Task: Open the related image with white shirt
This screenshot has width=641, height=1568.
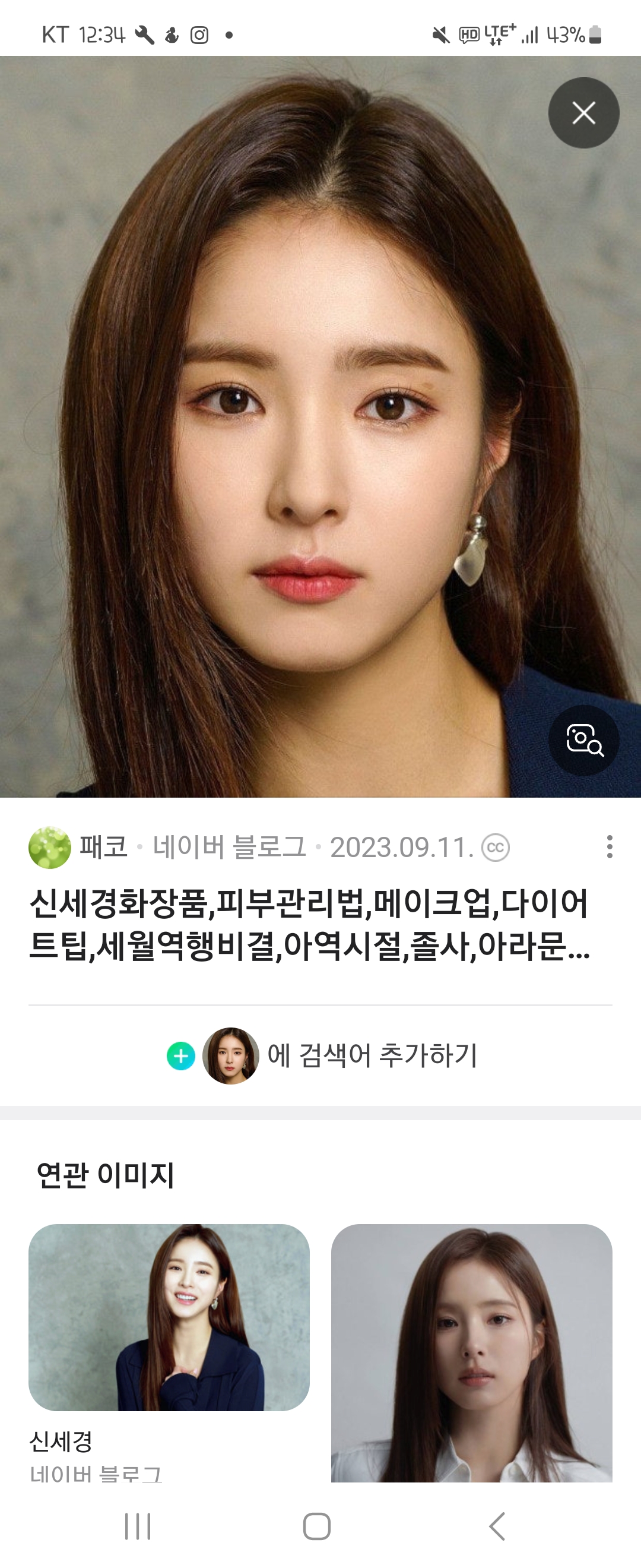Action: tap(471, 1352)
